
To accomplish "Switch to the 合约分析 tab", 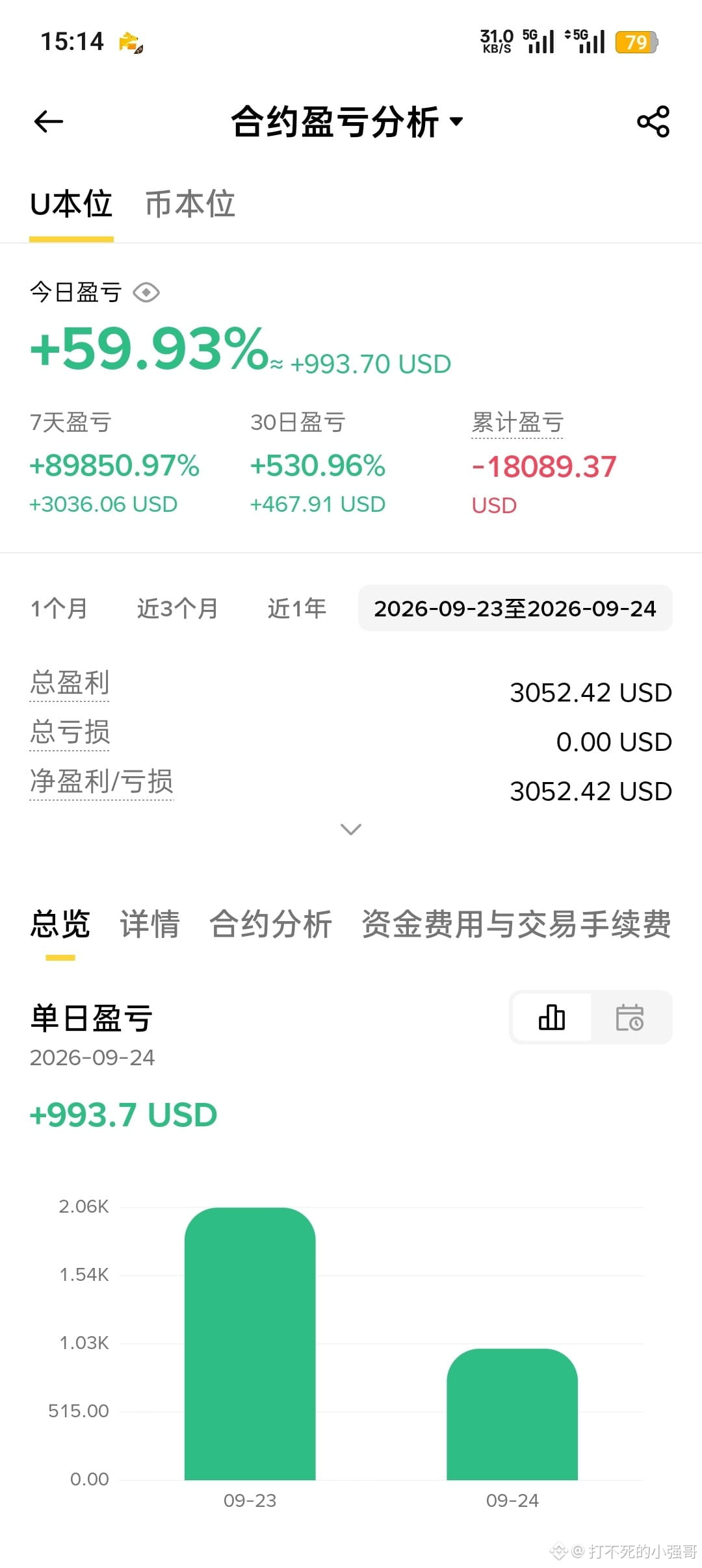I will (271, 924).
